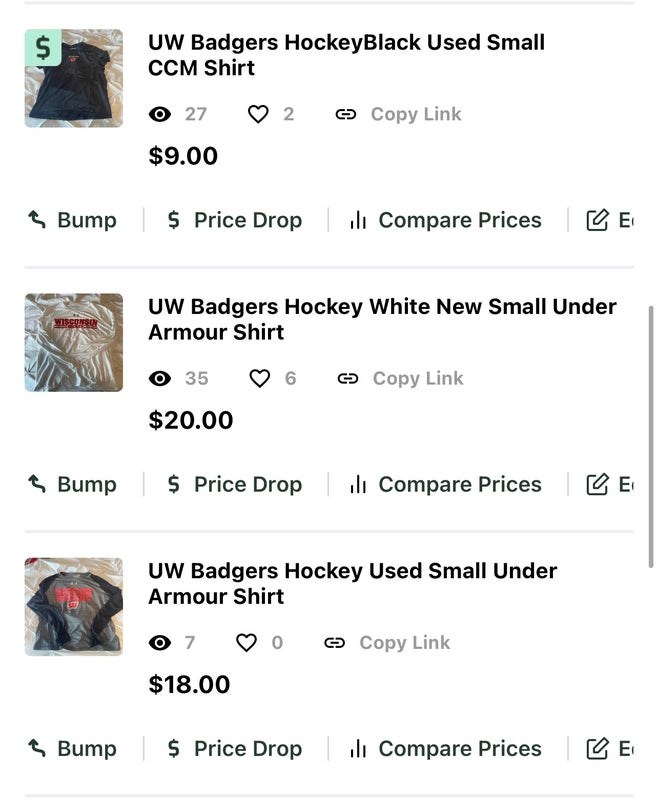
Task: Copy link for the $18.00 Used shirt
Action: 388,642
